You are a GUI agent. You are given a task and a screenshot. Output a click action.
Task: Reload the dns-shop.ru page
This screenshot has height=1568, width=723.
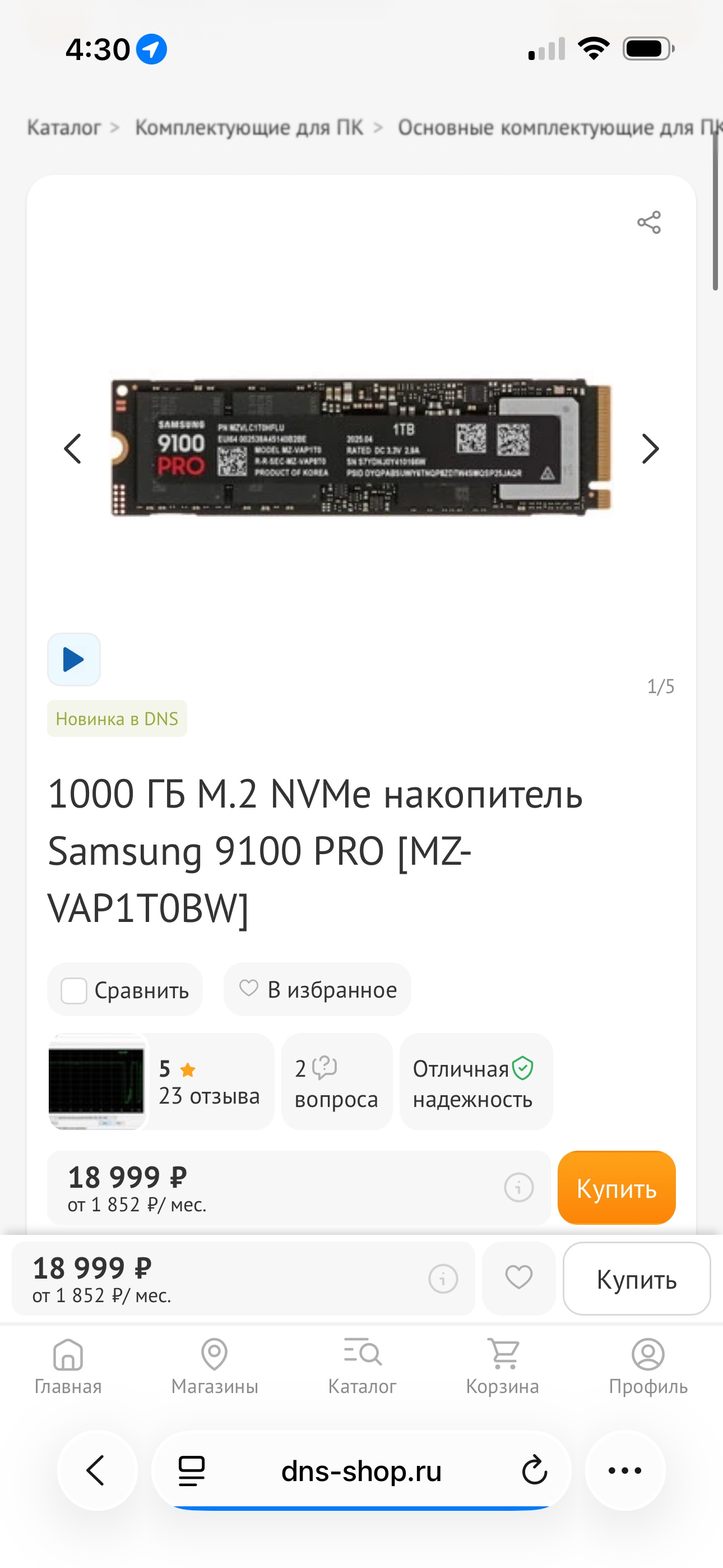[534, 1470]
